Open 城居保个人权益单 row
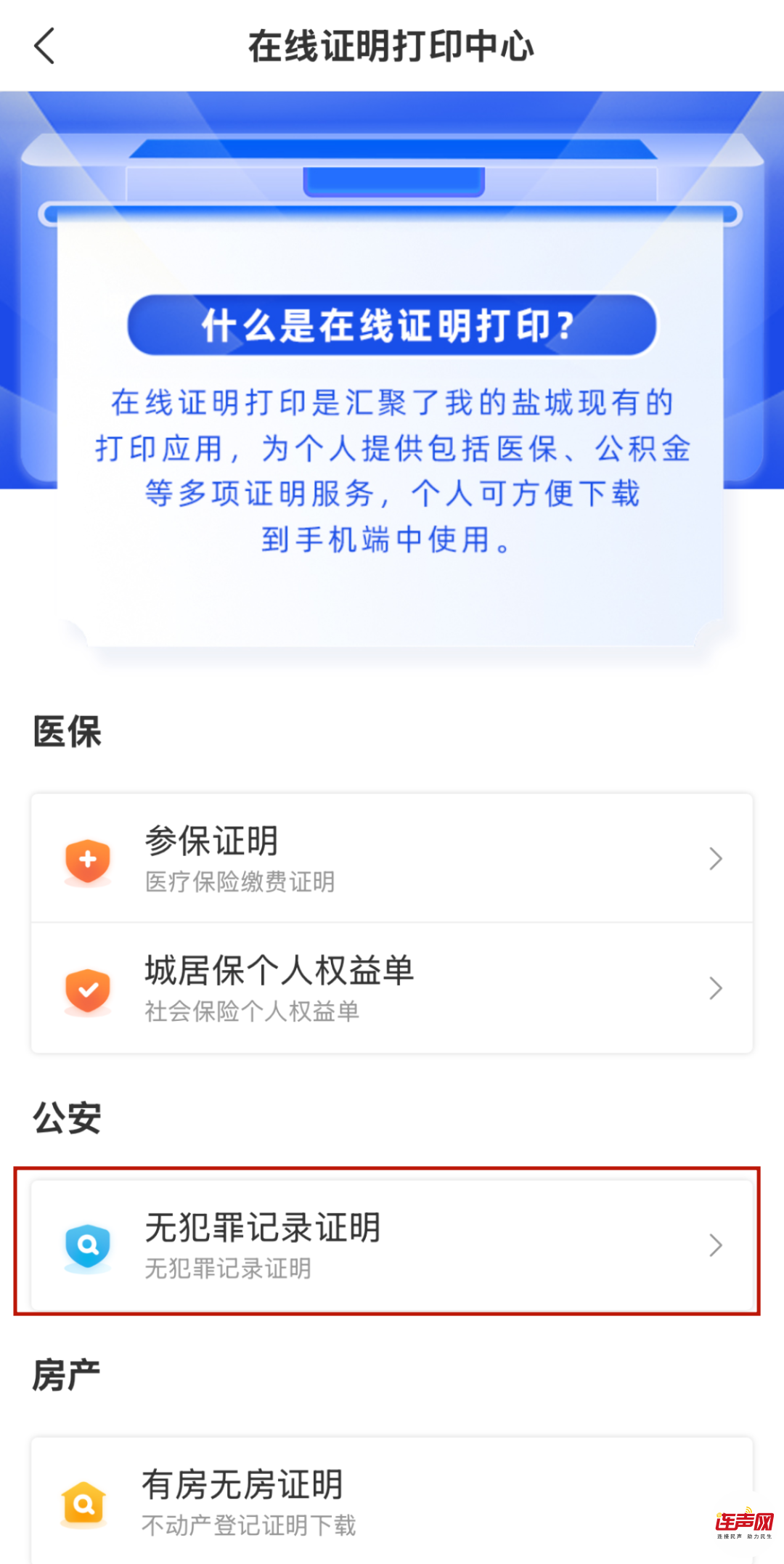The height and width of the screenshot is (1564, 784). click(392, 988)
